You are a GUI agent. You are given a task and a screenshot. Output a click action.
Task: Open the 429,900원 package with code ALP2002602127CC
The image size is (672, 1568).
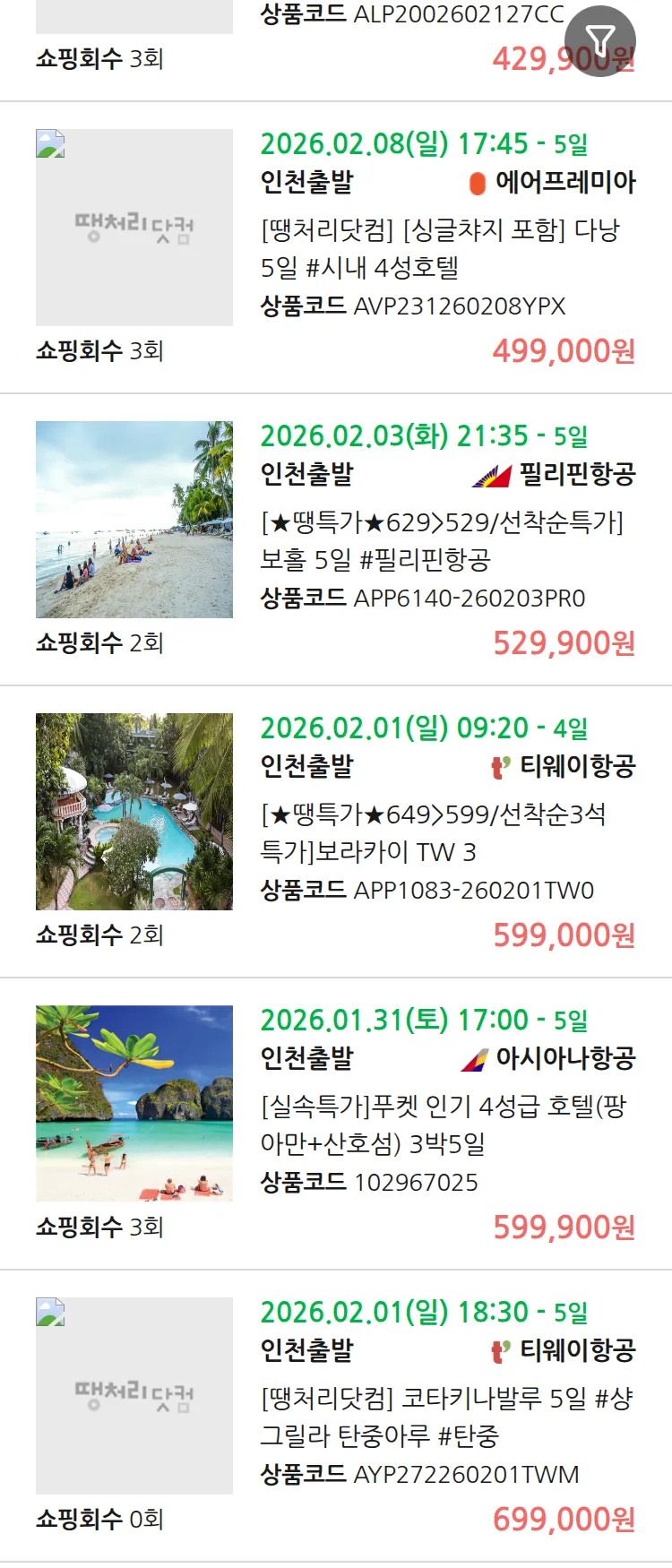(x=412, y=15)
